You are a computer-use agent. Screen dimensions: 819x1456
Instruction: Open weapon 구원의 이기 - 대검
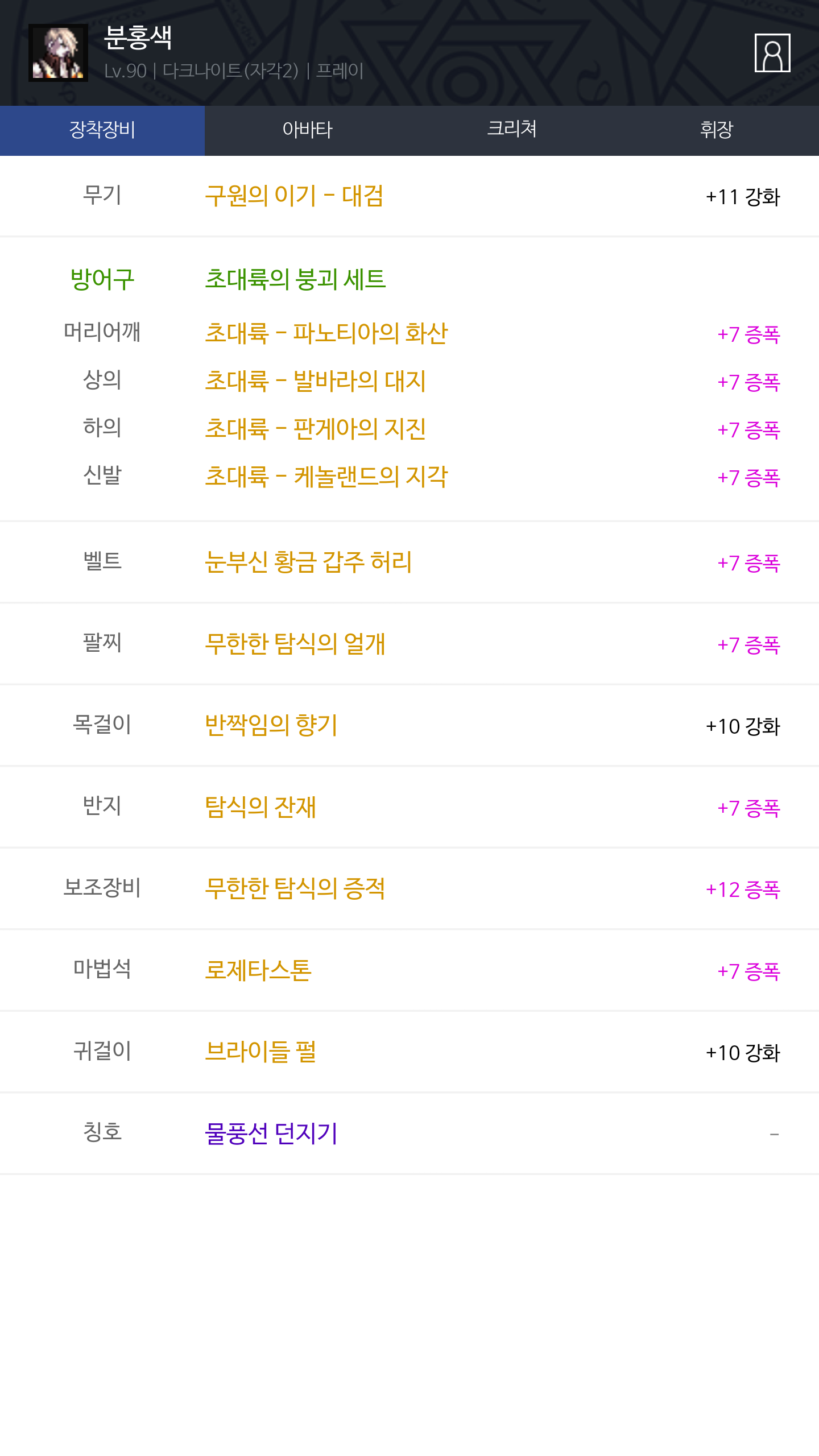coord(294,196)
